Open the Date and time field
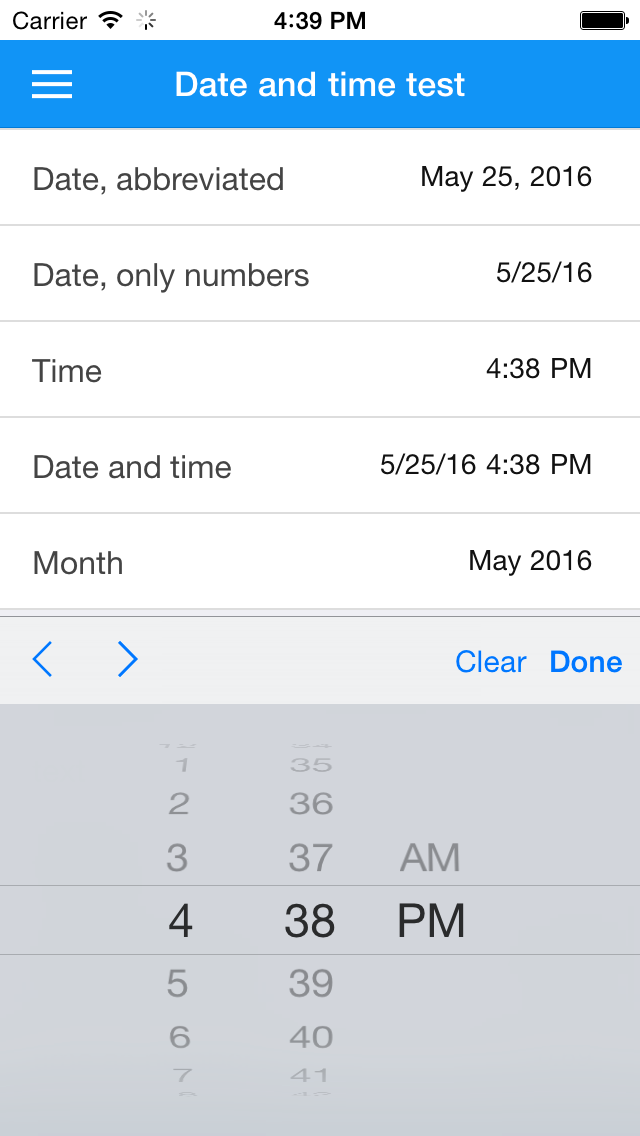 pos(320,466)
